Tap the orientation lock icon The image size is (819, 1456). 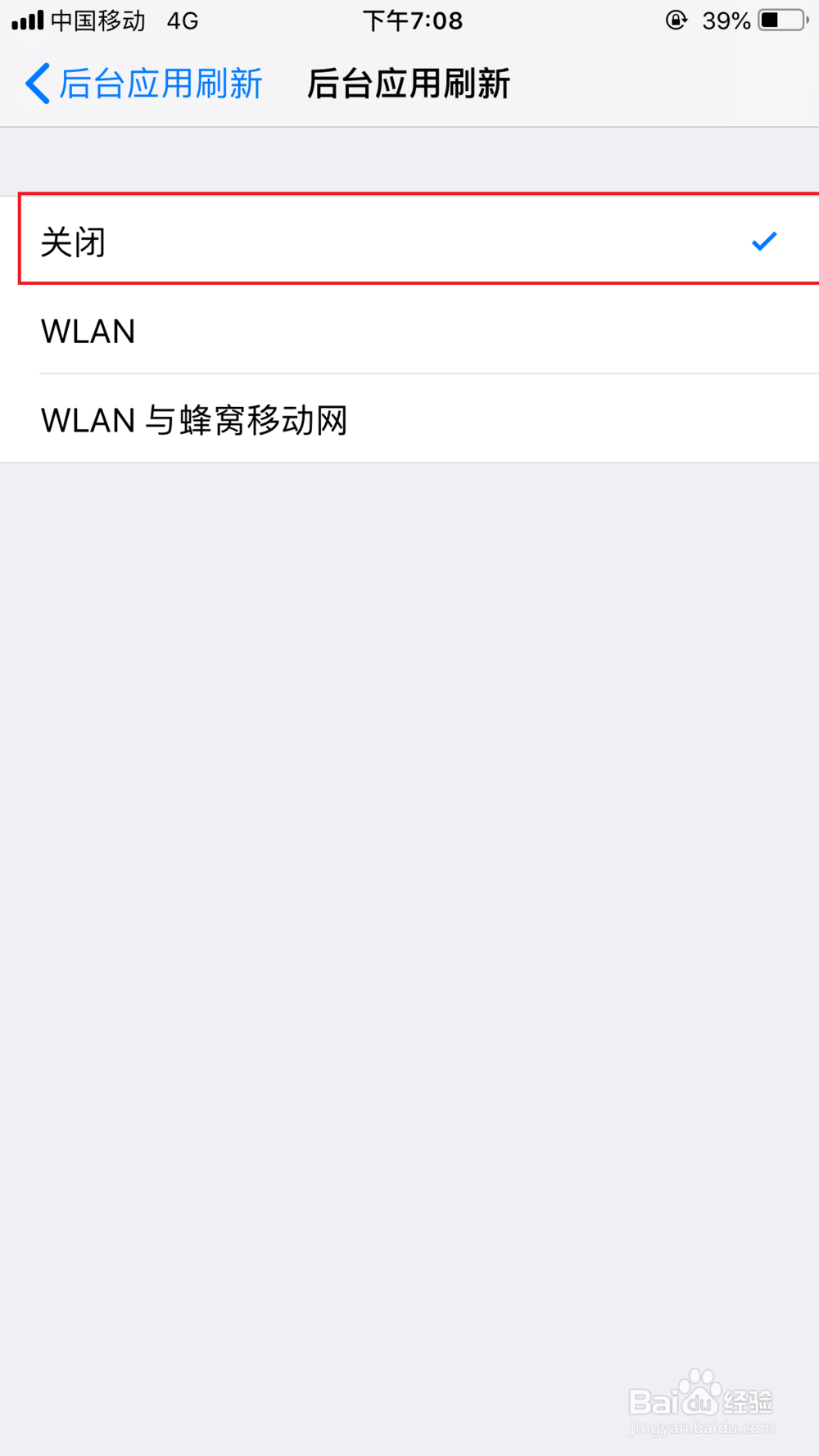click(x=676, y=20)
